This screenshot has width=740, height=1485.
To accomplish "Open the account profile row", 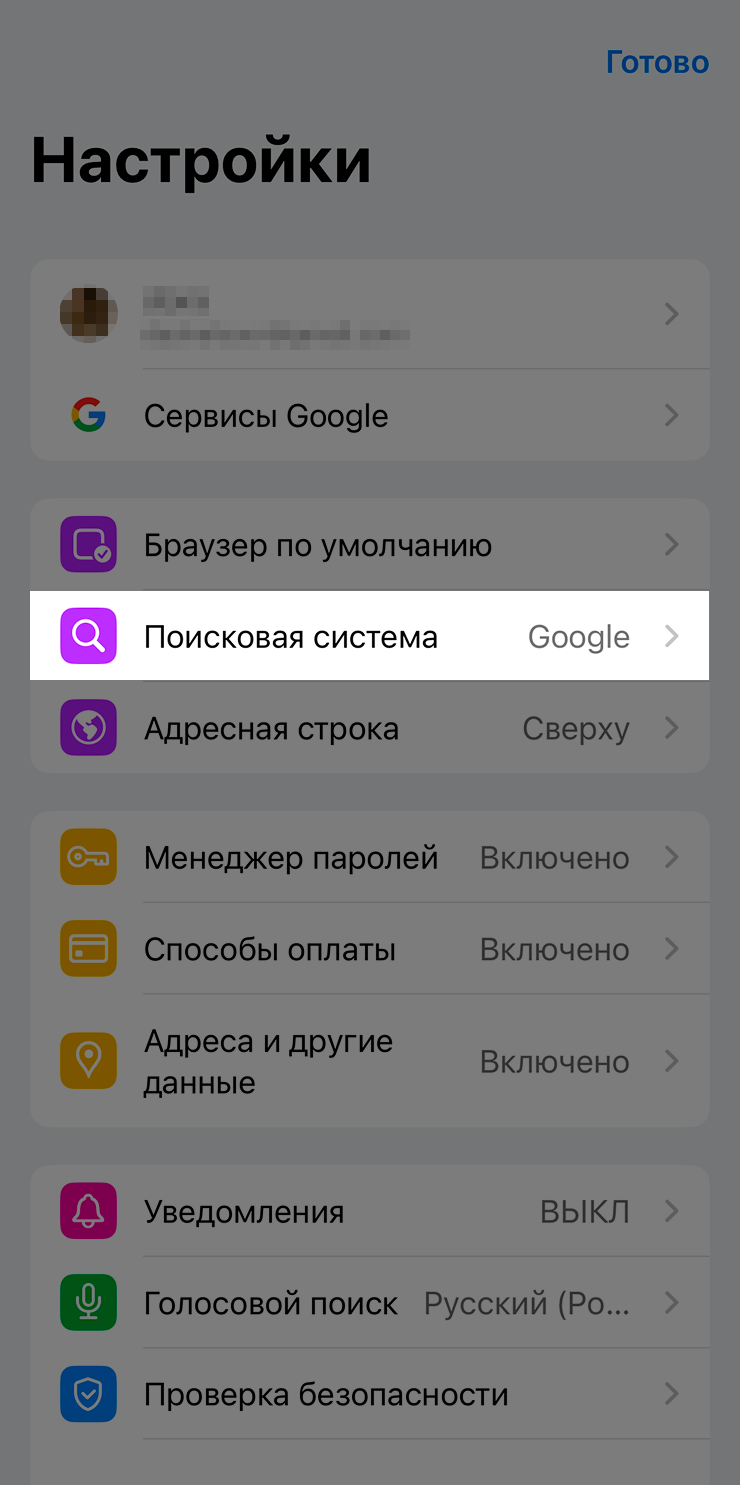I will click(x=370, y=314).
